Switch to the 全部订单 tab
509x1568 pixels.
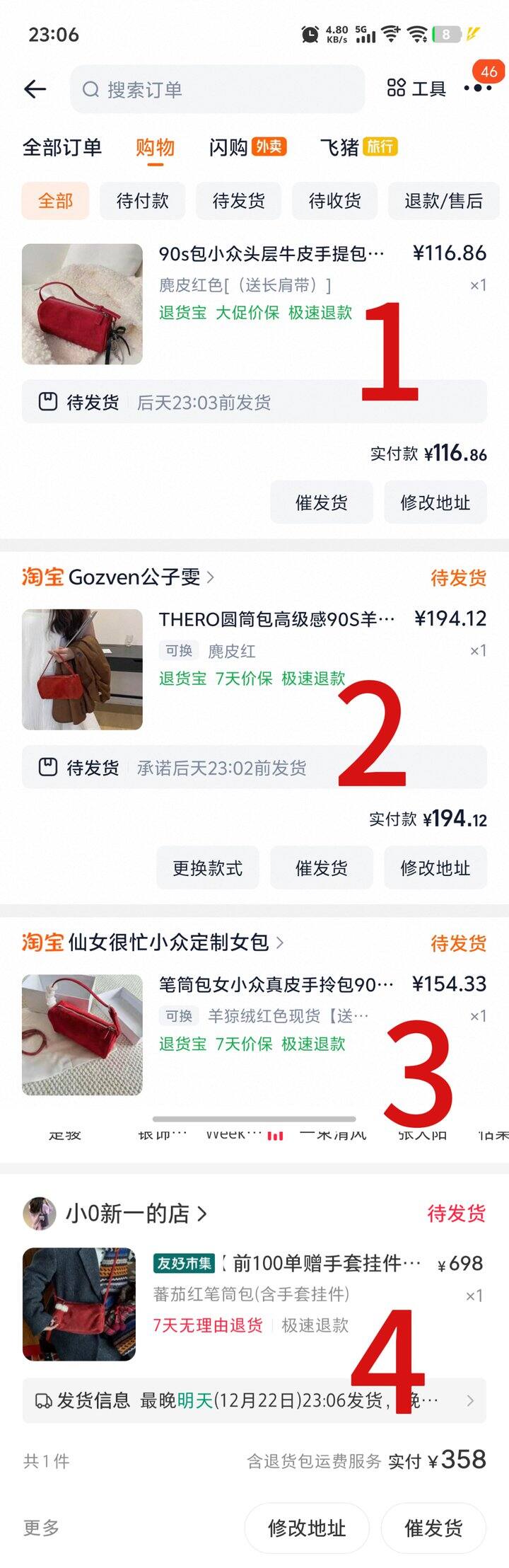coord(62,147)
